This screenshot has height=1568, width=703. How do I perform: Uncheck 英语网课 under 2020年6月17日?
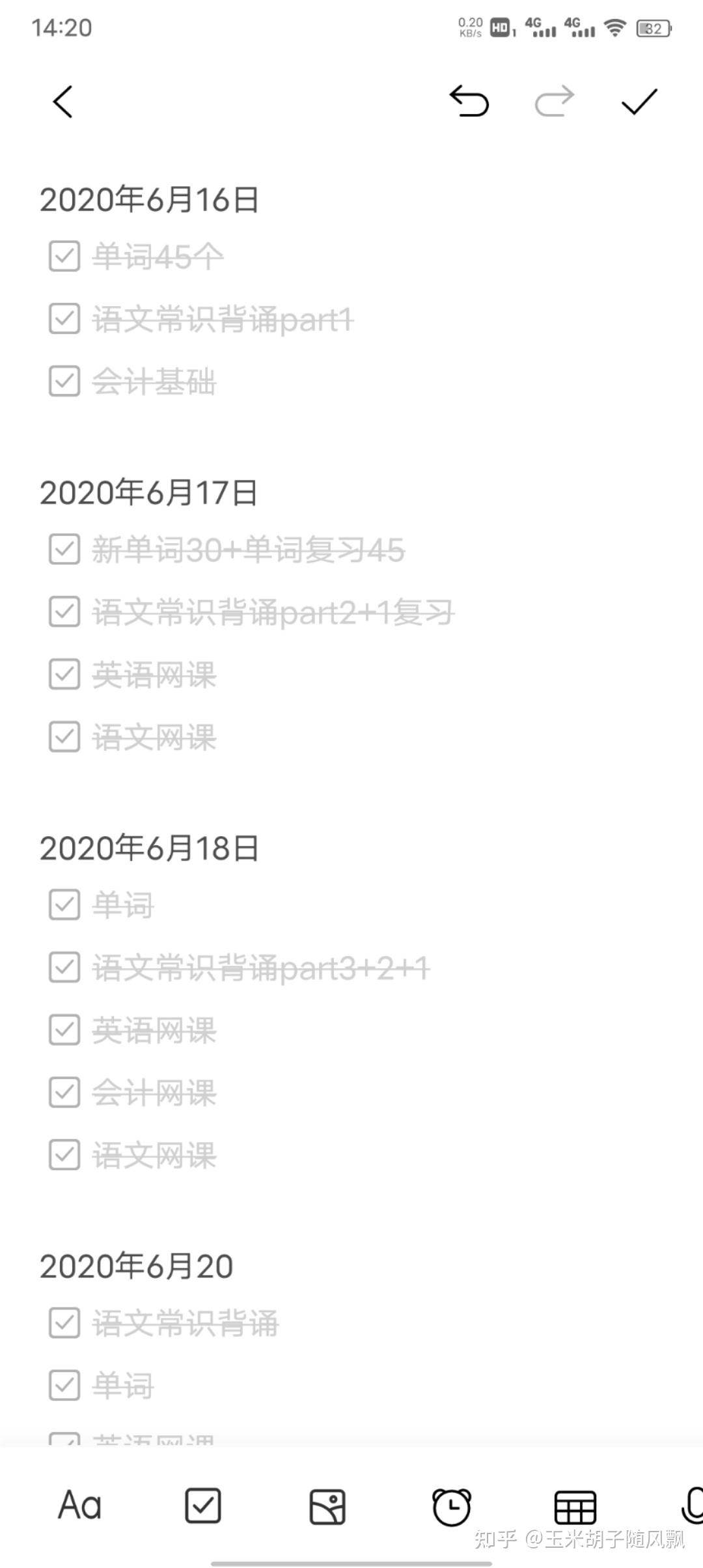click(64, 674)
